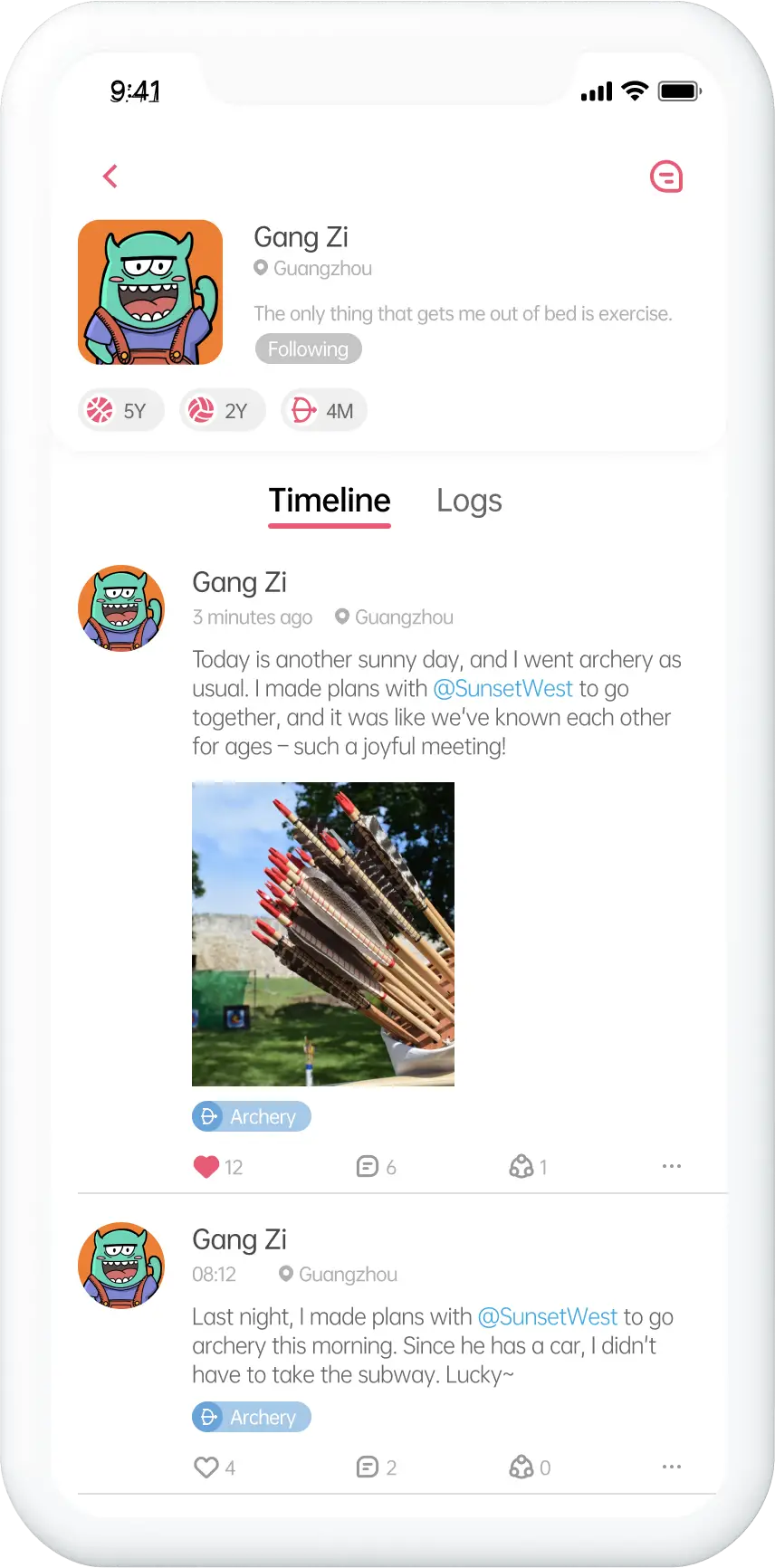Open the arrows photo in the post
This screenshot has height=1568, width=775.
coord(323,933)
